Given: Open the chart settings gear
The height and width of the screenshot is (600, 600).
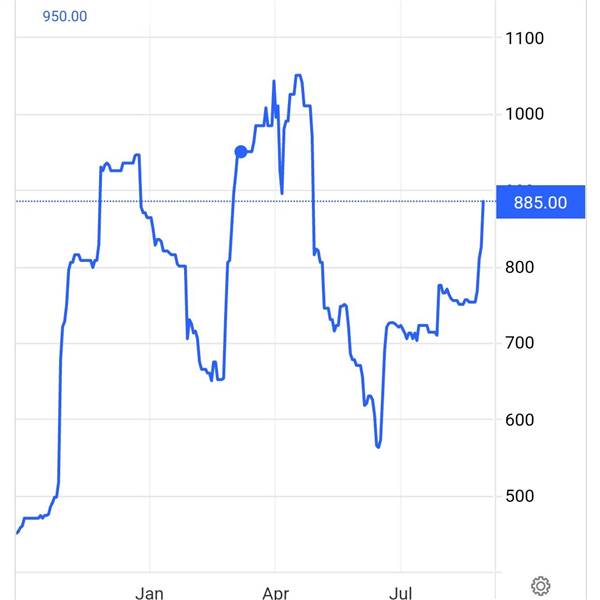Looking at the screenshot, I should [541, 586].
